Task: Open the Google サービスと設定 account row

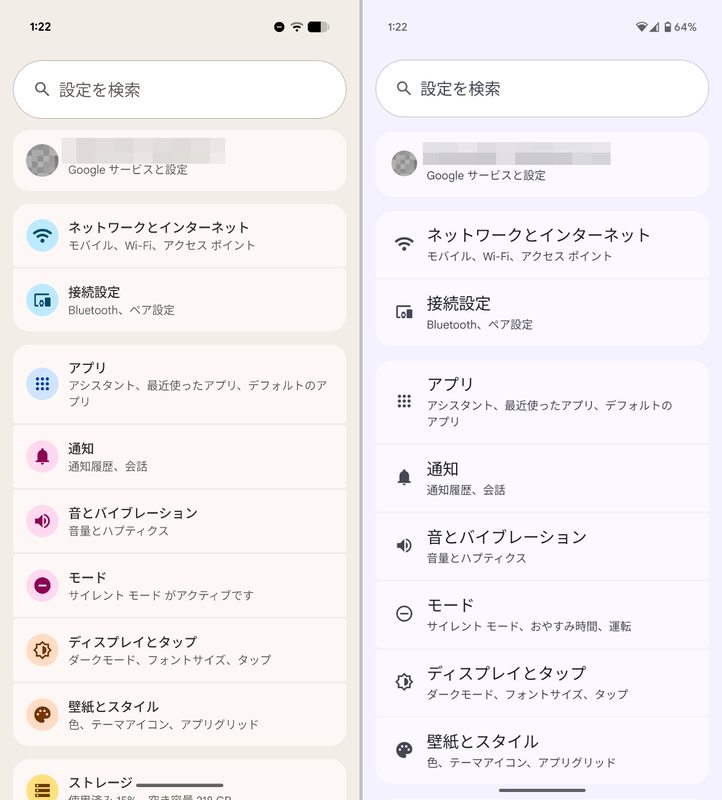Action: tap(180, 160)
